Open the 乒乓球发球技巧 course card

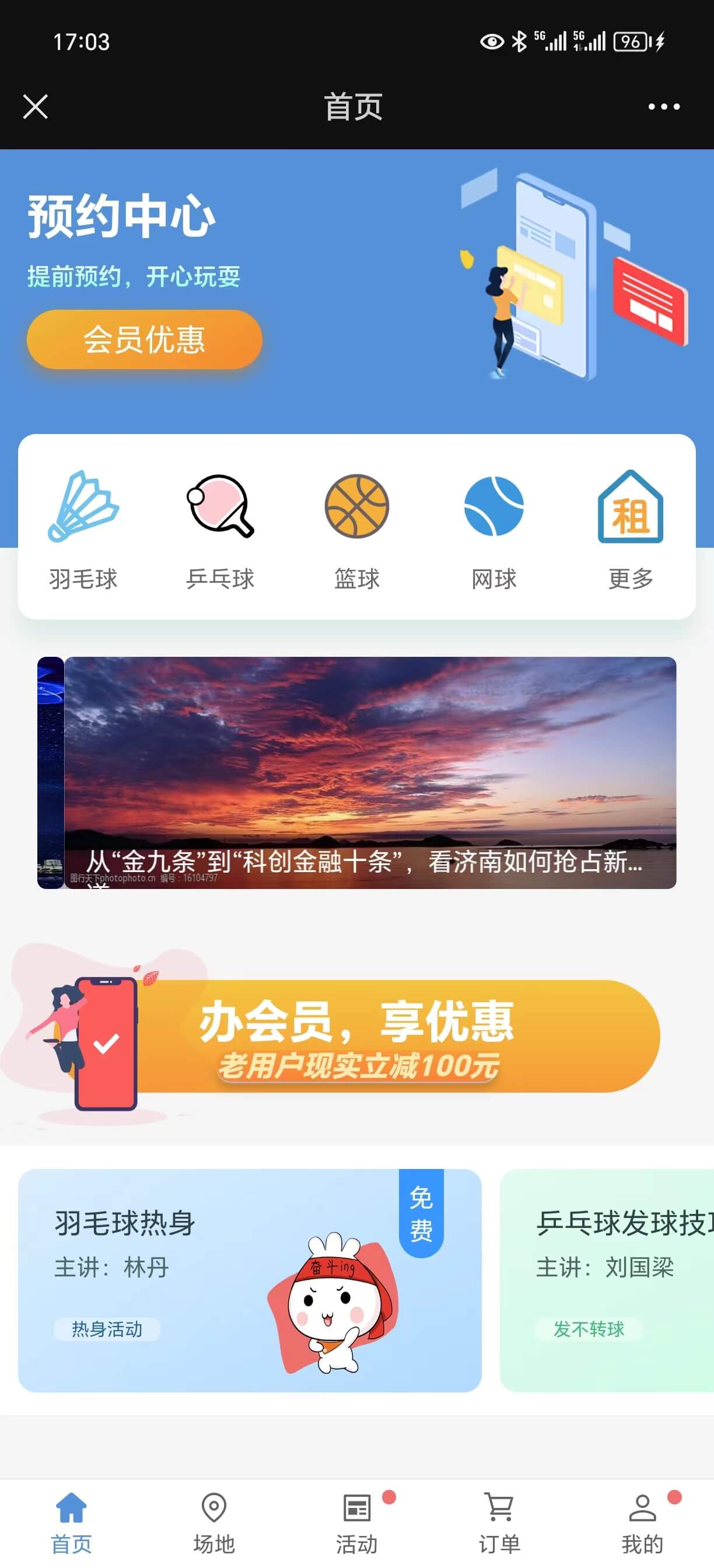(x=607, y=1280)
